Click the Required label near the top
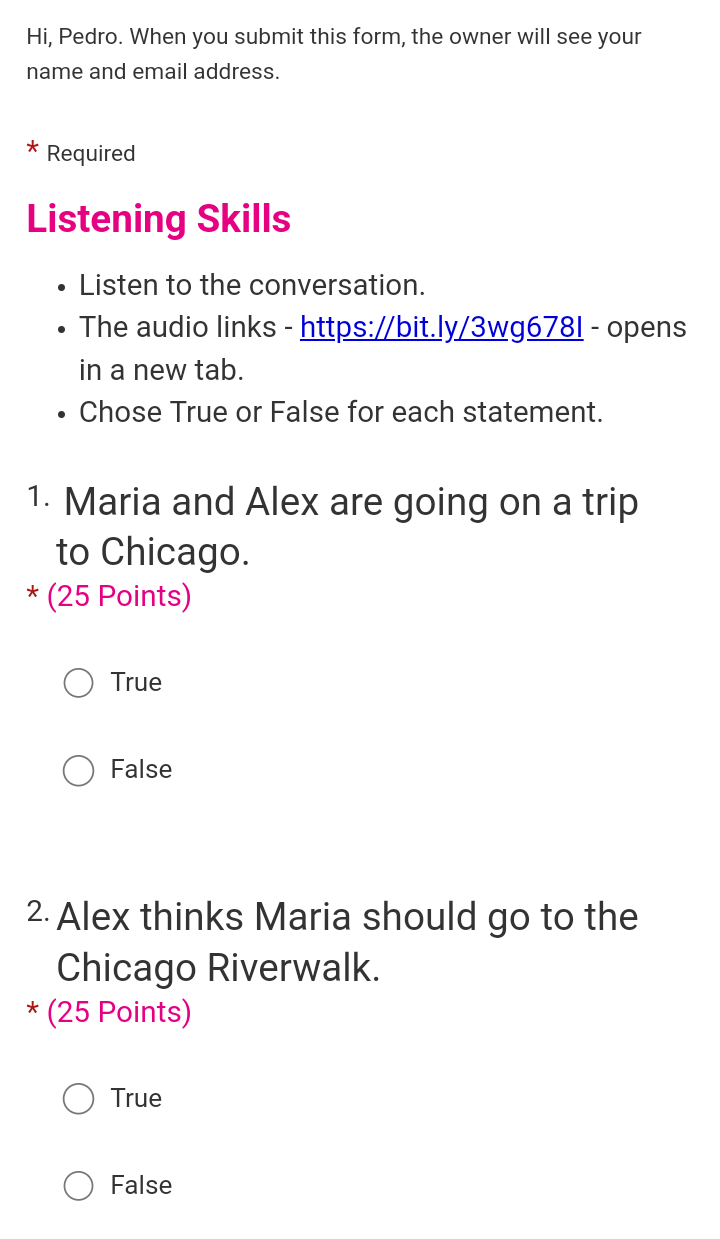This screenshot has height=1239, width=720. pyautogui.click(x=90, y=153)
